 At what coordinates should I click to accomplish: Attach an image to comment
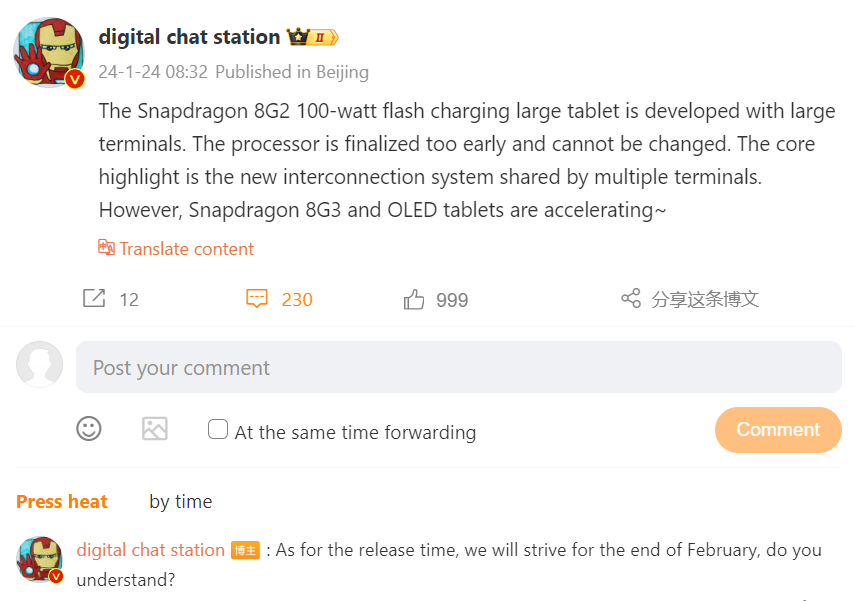point(154,429)
